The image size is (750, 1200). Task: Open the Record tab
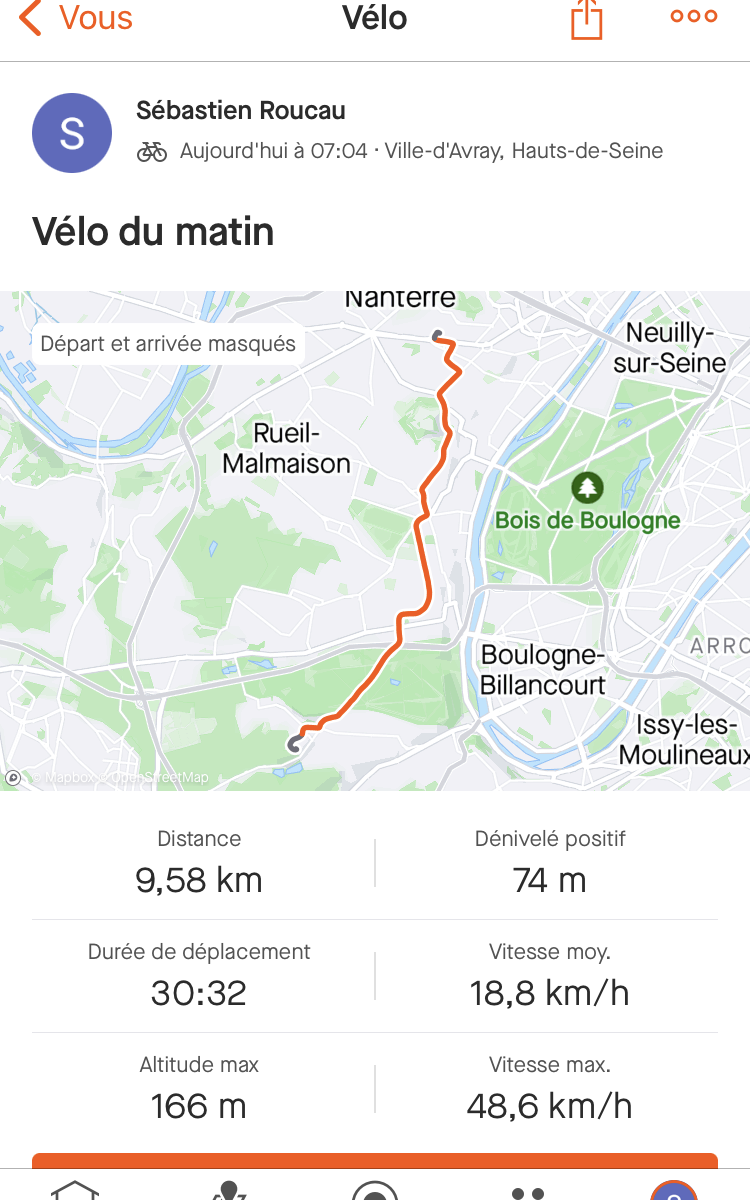point(375,1190)
